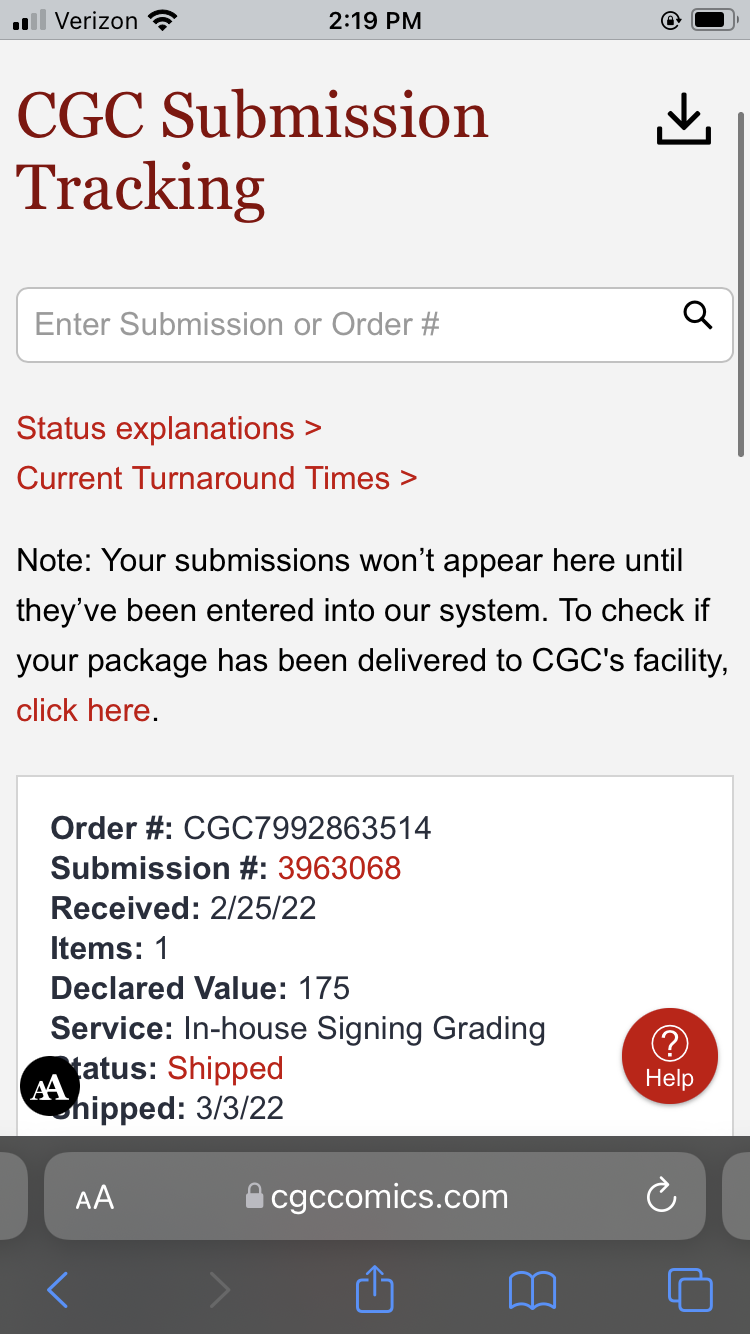Viewport: 750px width, 1334px height.
Task: Focus the Enter Submission or Order # field
Action: [x=374, y=324]
